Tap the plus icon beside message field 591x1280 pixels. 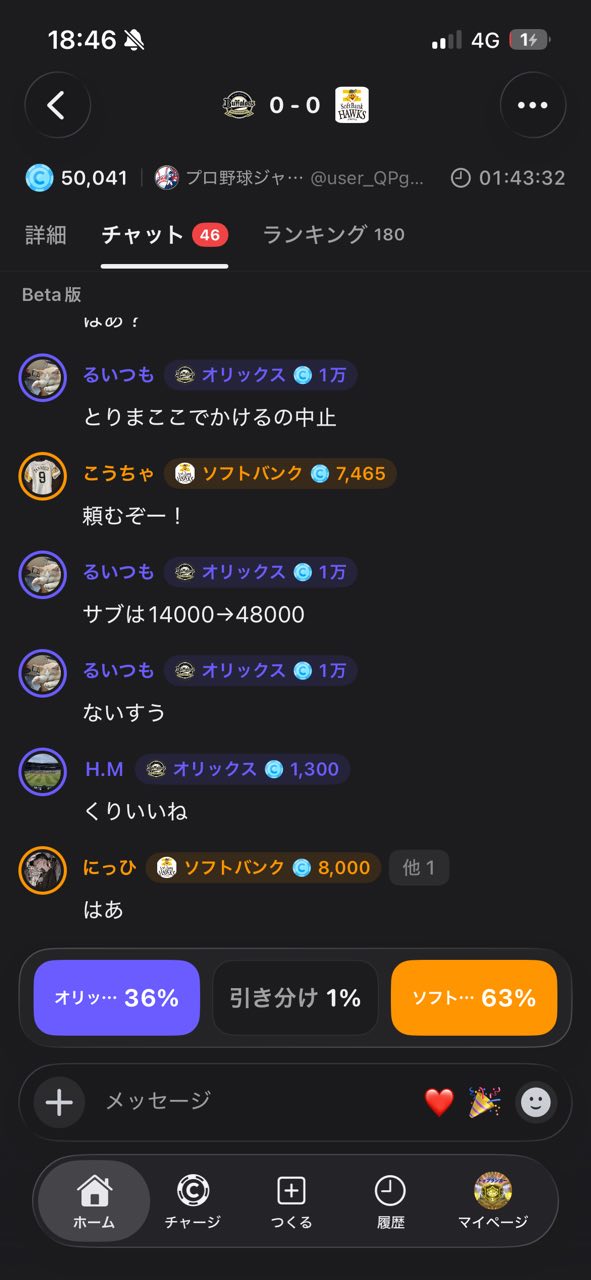[x=59, y=1103]
